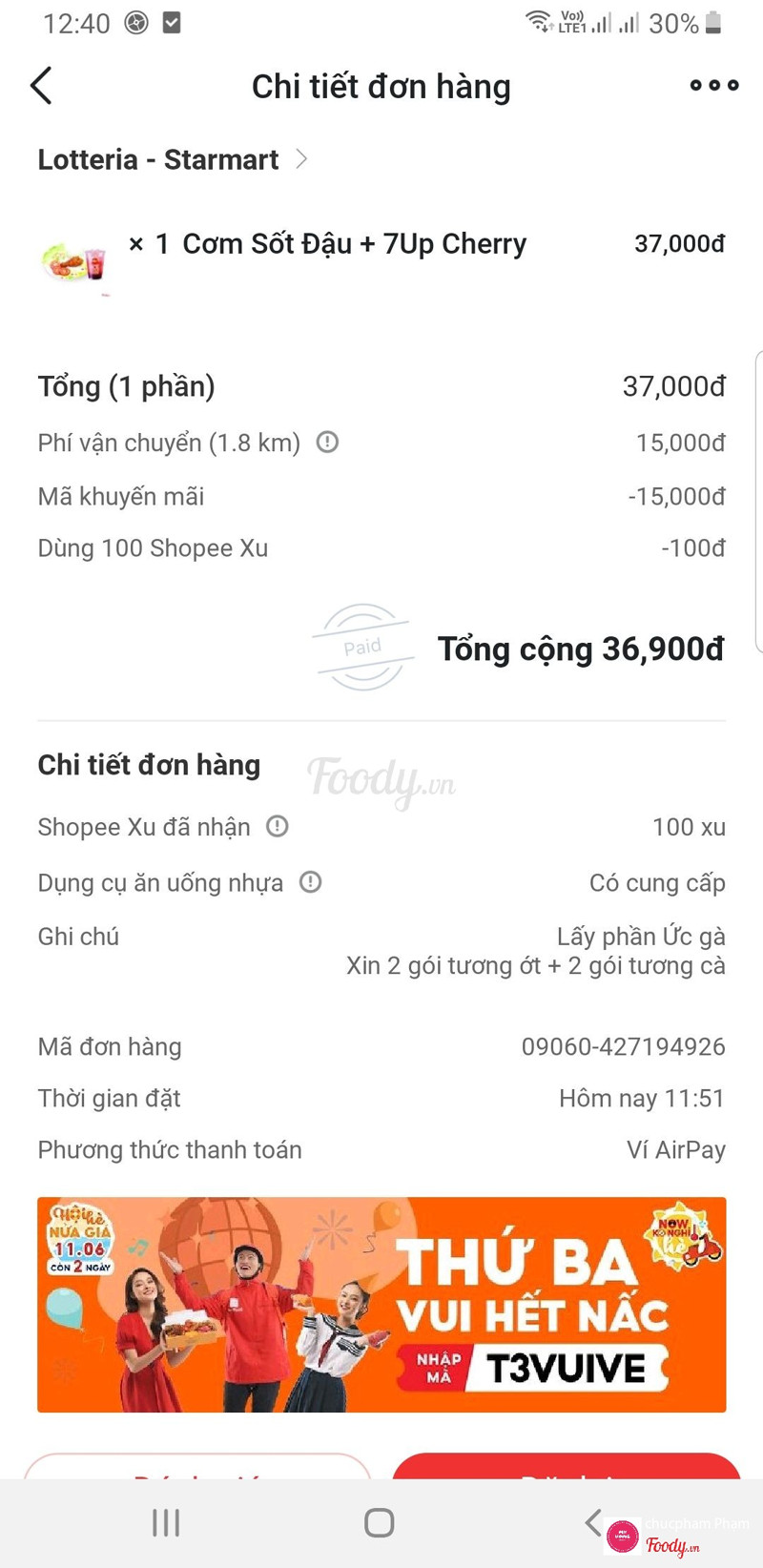Tap the white outlined bottom button
763x1568 pixels.
pyautogui.click(x=196, y=1467)
